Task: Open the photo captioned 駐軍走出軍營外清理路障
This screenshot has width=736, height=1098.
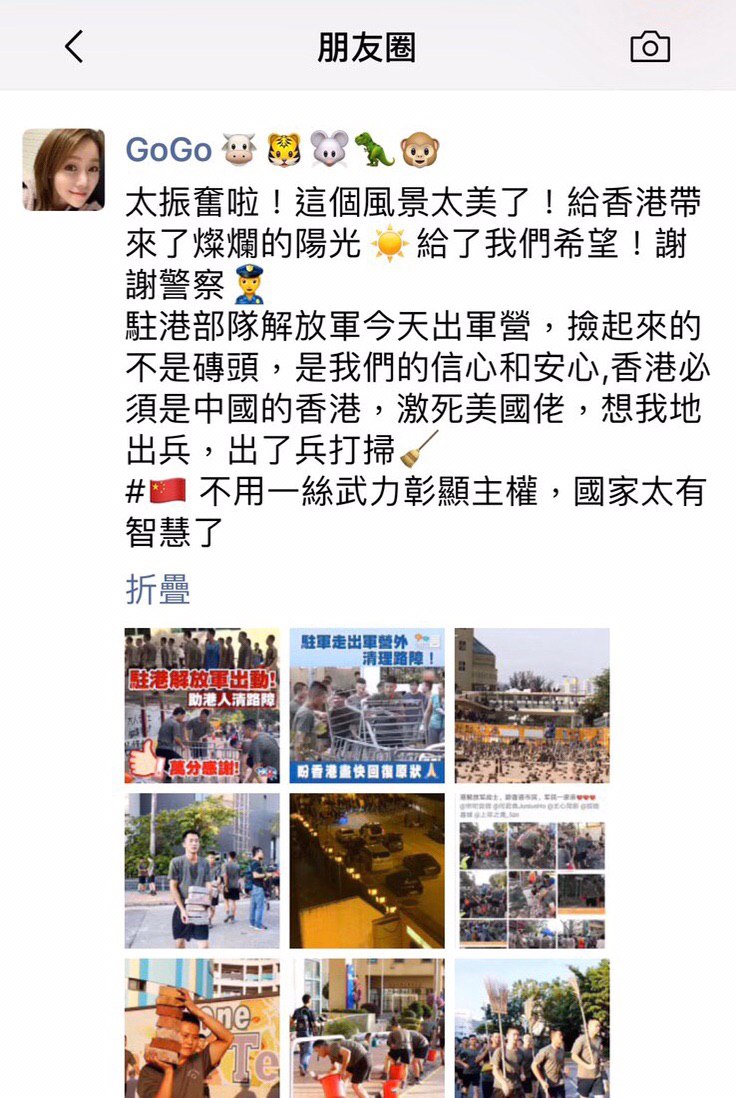Action: click(367, 705)
